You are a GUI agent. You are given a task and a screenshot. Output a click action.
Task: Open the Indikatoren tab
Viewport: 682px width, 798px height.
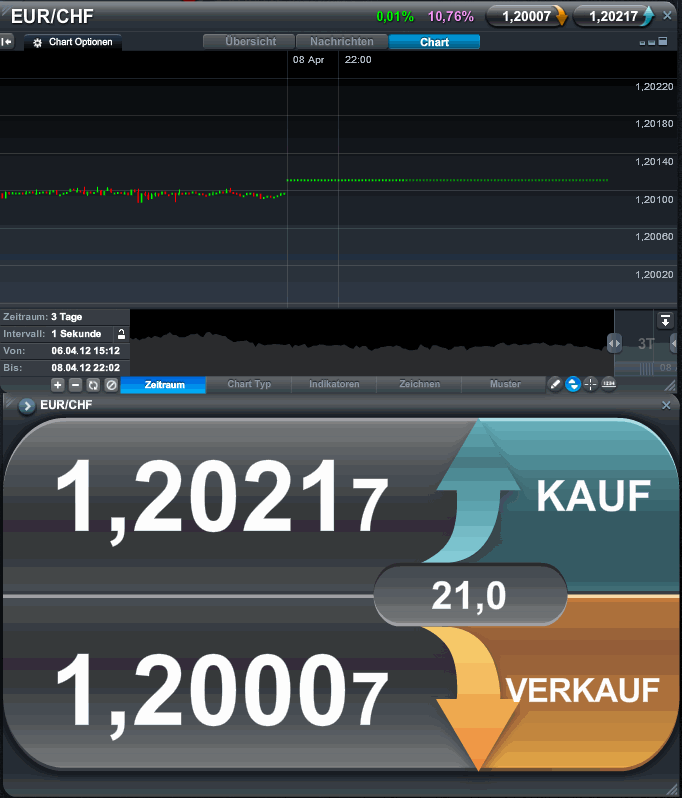tap(334, 384)
